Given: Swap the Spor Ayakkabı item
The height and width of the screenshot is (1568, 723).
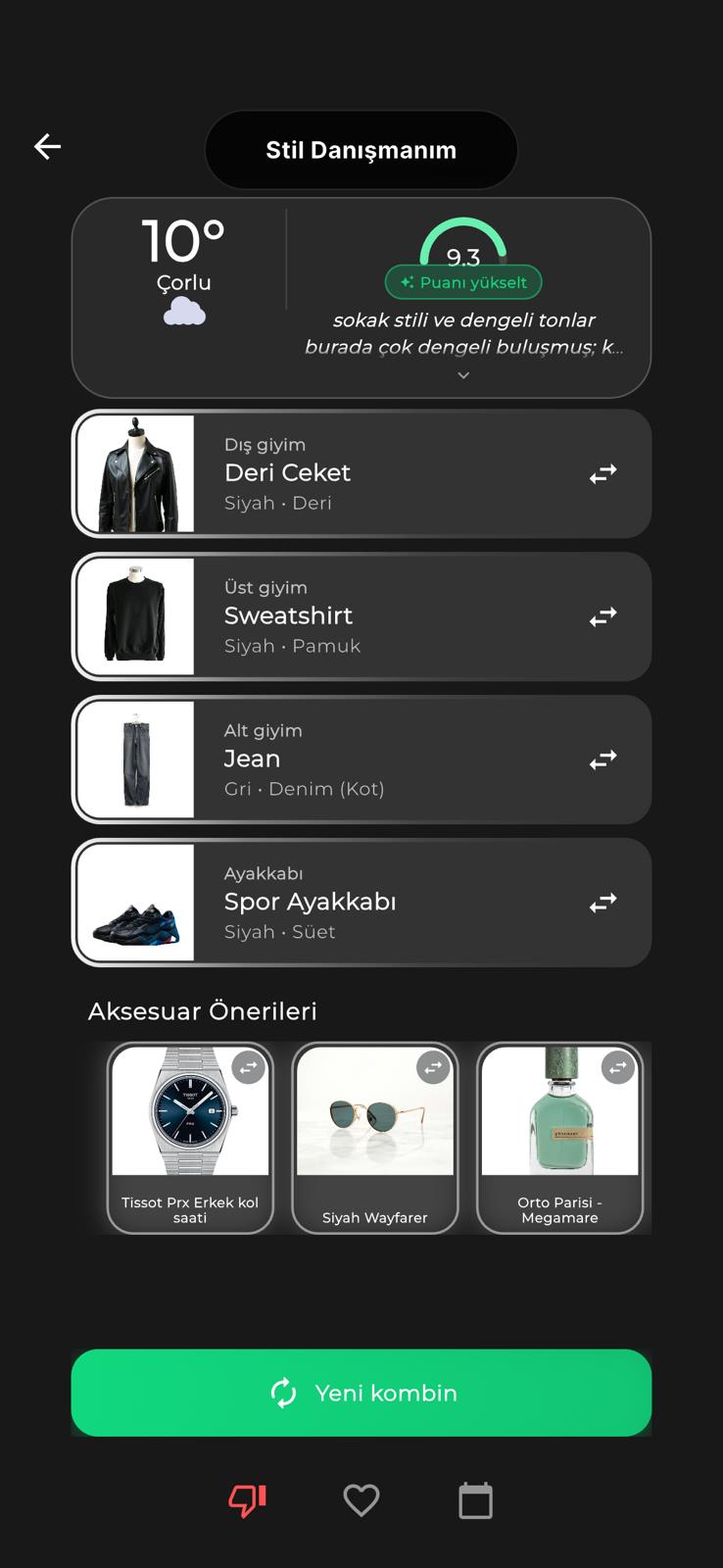Looking at the screenshot, I should coord(602,903).
